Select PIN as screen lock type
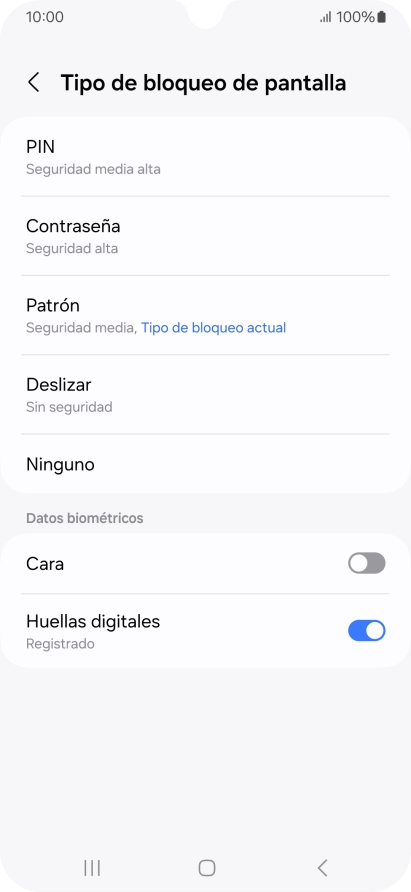The width and height of the screenshot is (411, 892). (x=206, y=156)
